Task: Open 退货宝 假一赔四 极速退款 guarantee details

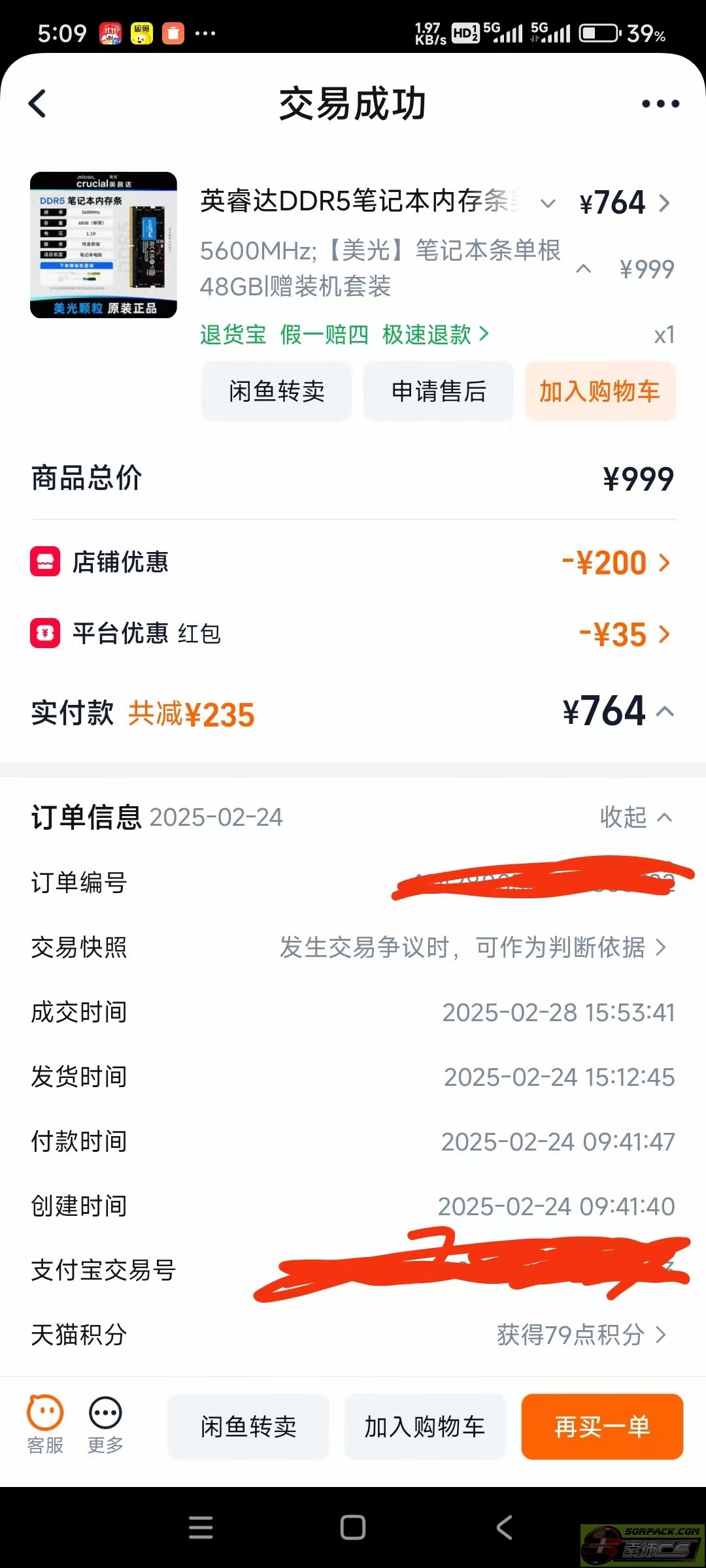Action: 344,335
